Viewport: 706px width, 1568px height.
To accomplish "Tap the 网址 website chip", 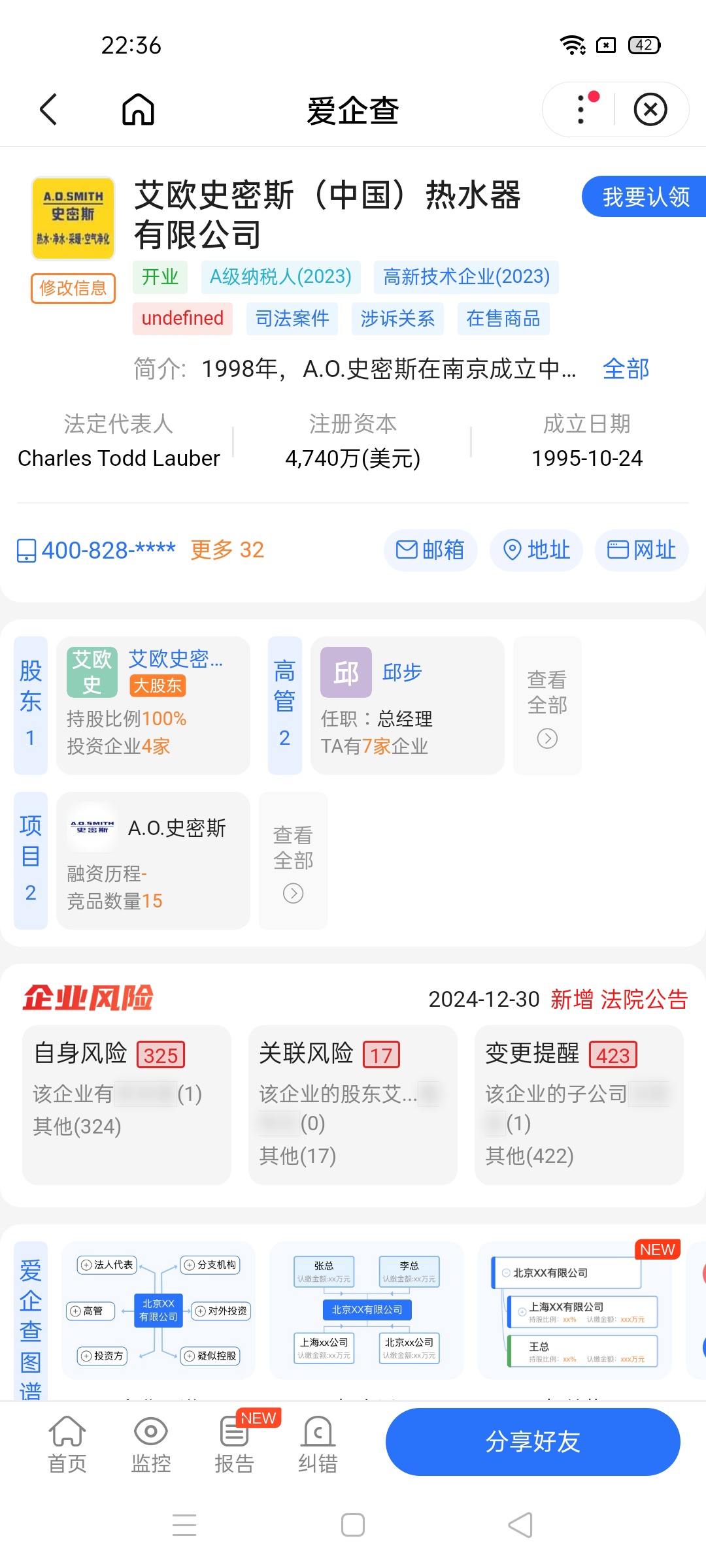I will [x=641, y=550].
